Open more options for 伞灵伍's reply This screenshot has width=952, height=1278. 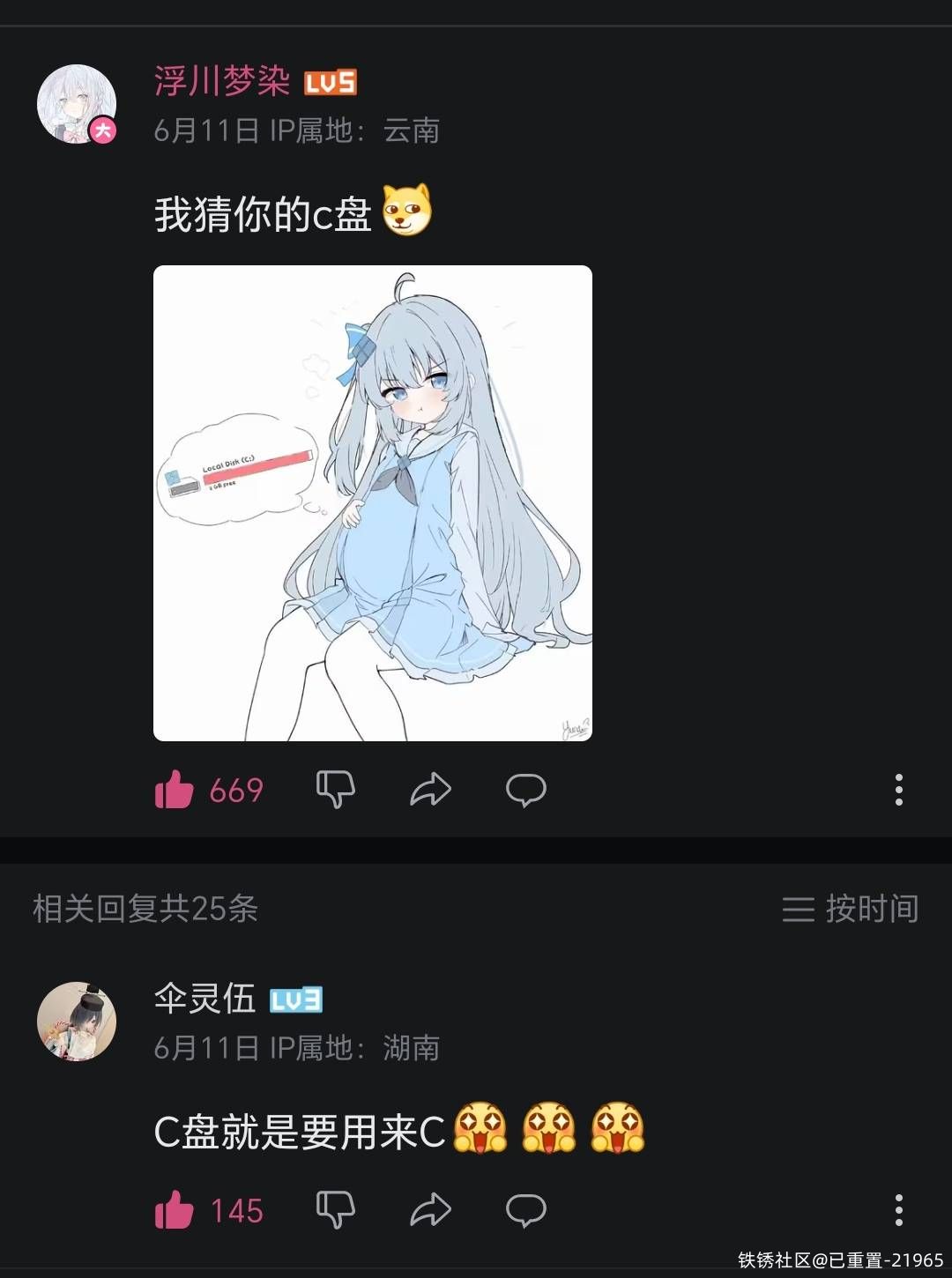tap(898, 1210)
